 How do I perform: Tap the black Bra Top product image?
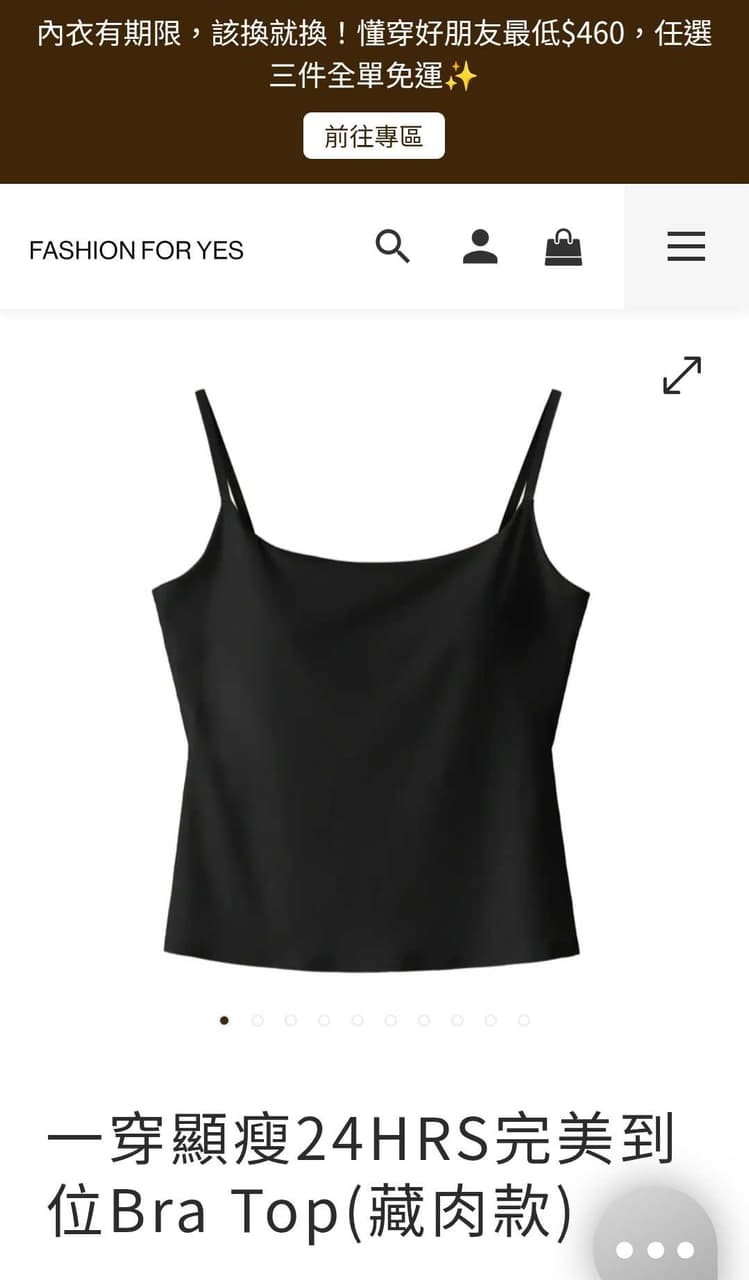(x=371, y=680)
